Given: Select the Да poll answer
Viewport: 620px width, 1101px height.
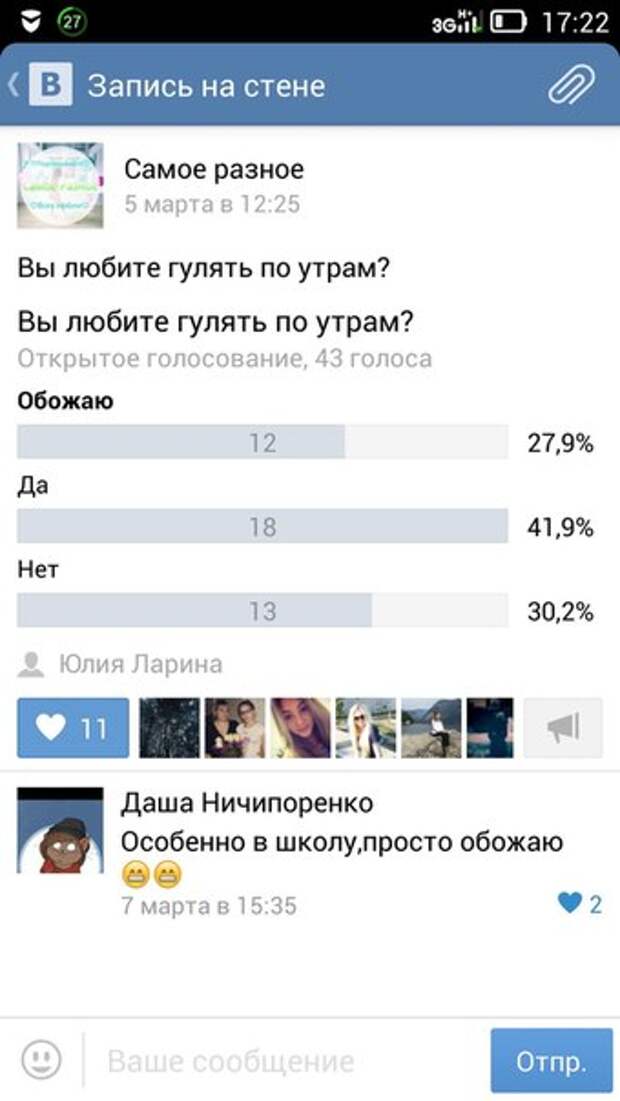Looking at the screenshot, I should 262,526.
